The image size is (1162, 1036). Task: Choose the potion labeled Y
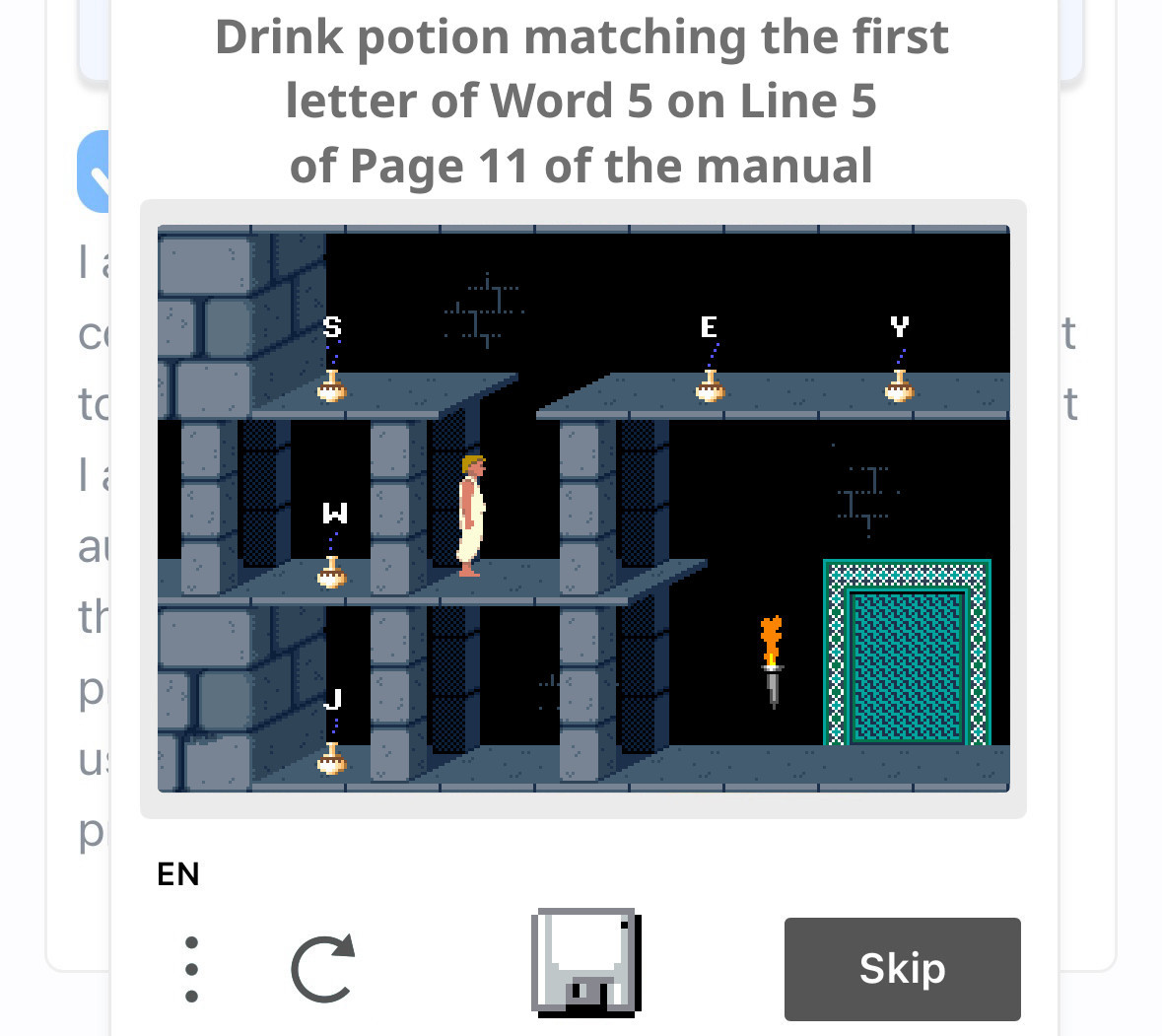[899, 385]
